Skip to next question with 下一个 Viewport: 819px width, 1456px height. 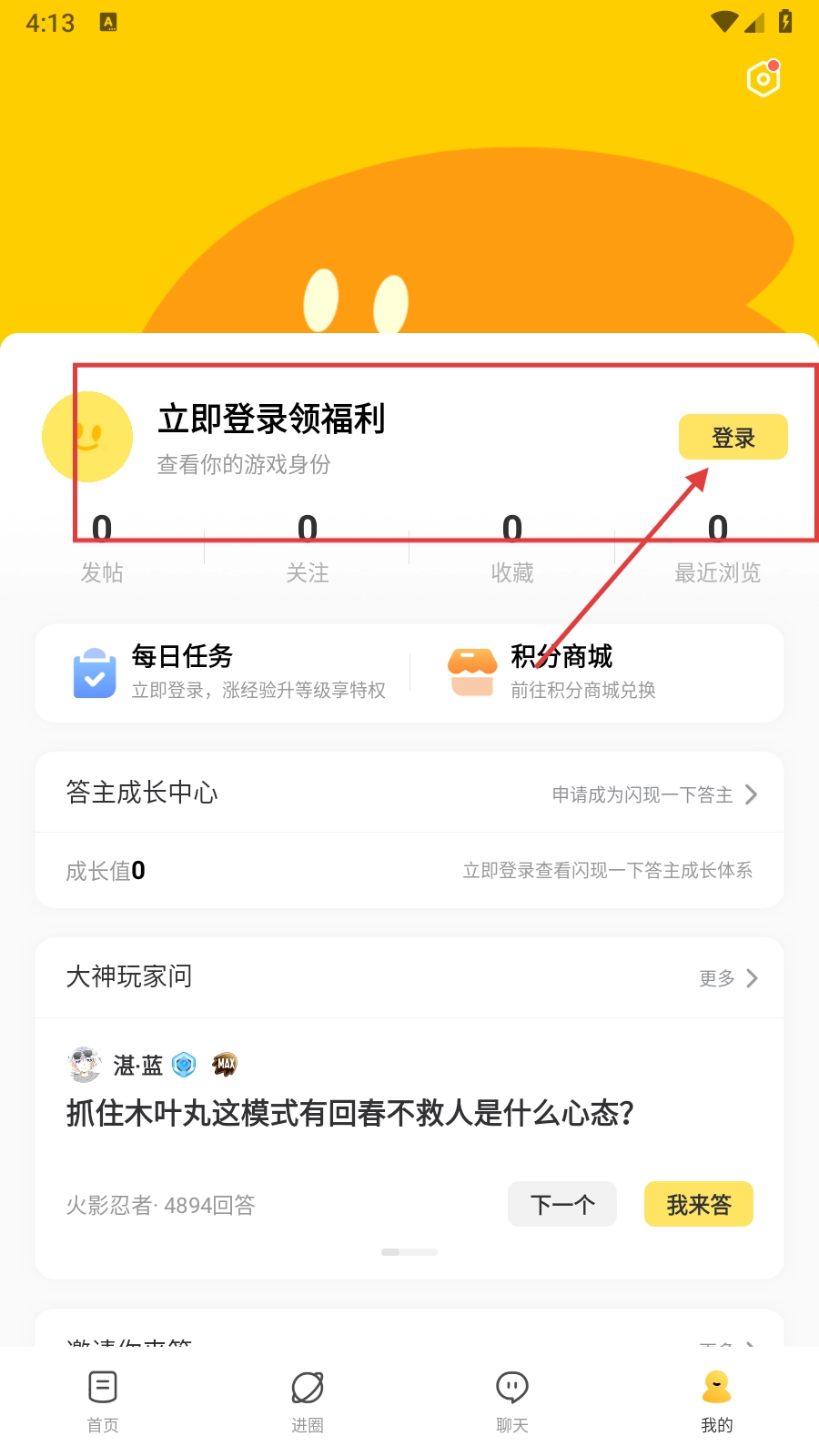(562, 1204)
